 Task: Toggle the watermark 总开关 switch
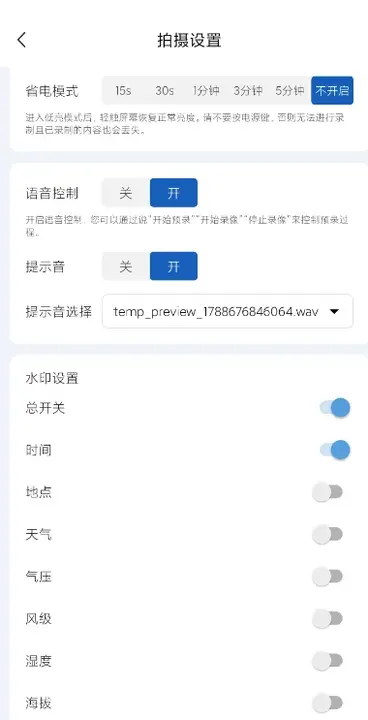(335, 408)
